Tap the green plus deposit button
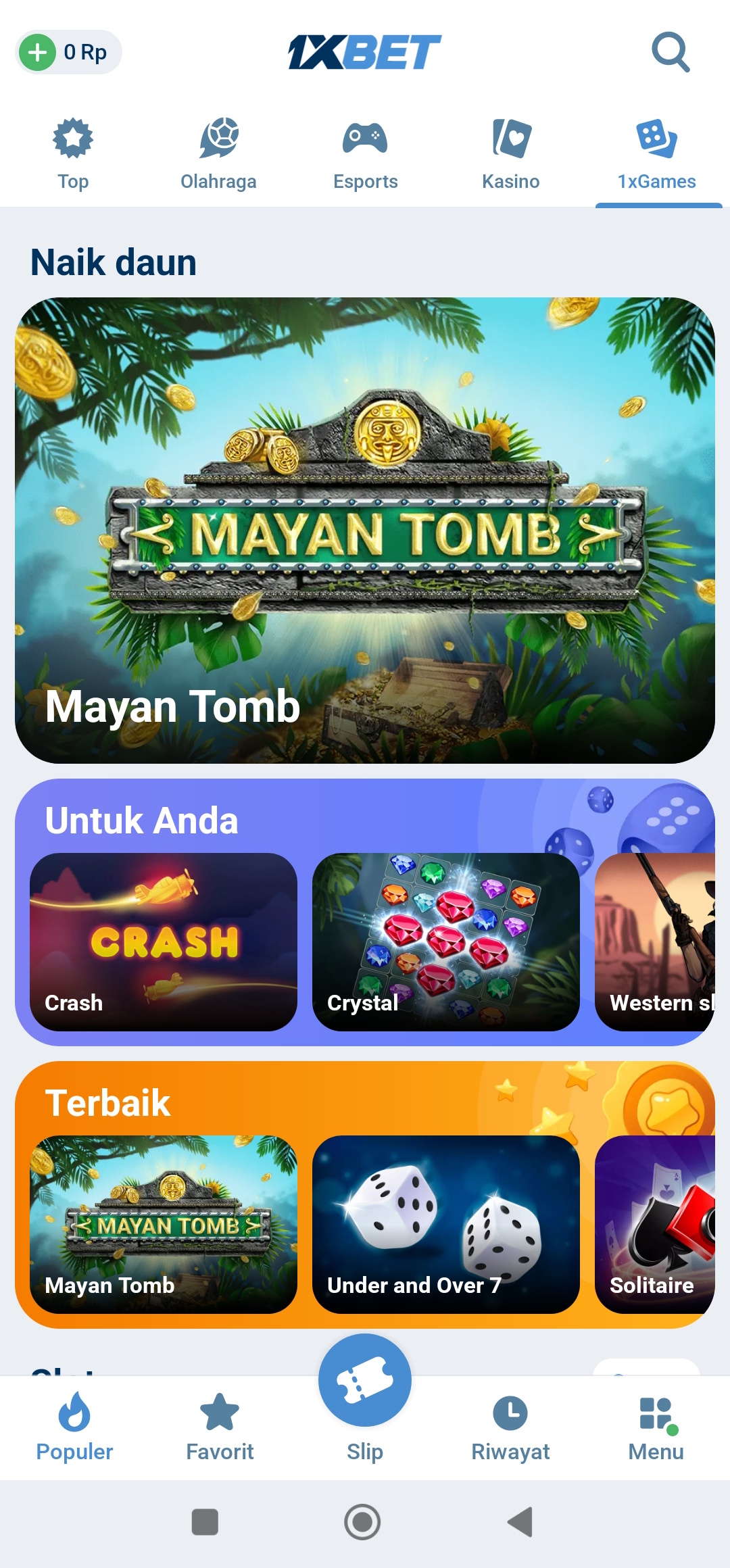This screenshot has width=730, height=1568. pos(38,52)
